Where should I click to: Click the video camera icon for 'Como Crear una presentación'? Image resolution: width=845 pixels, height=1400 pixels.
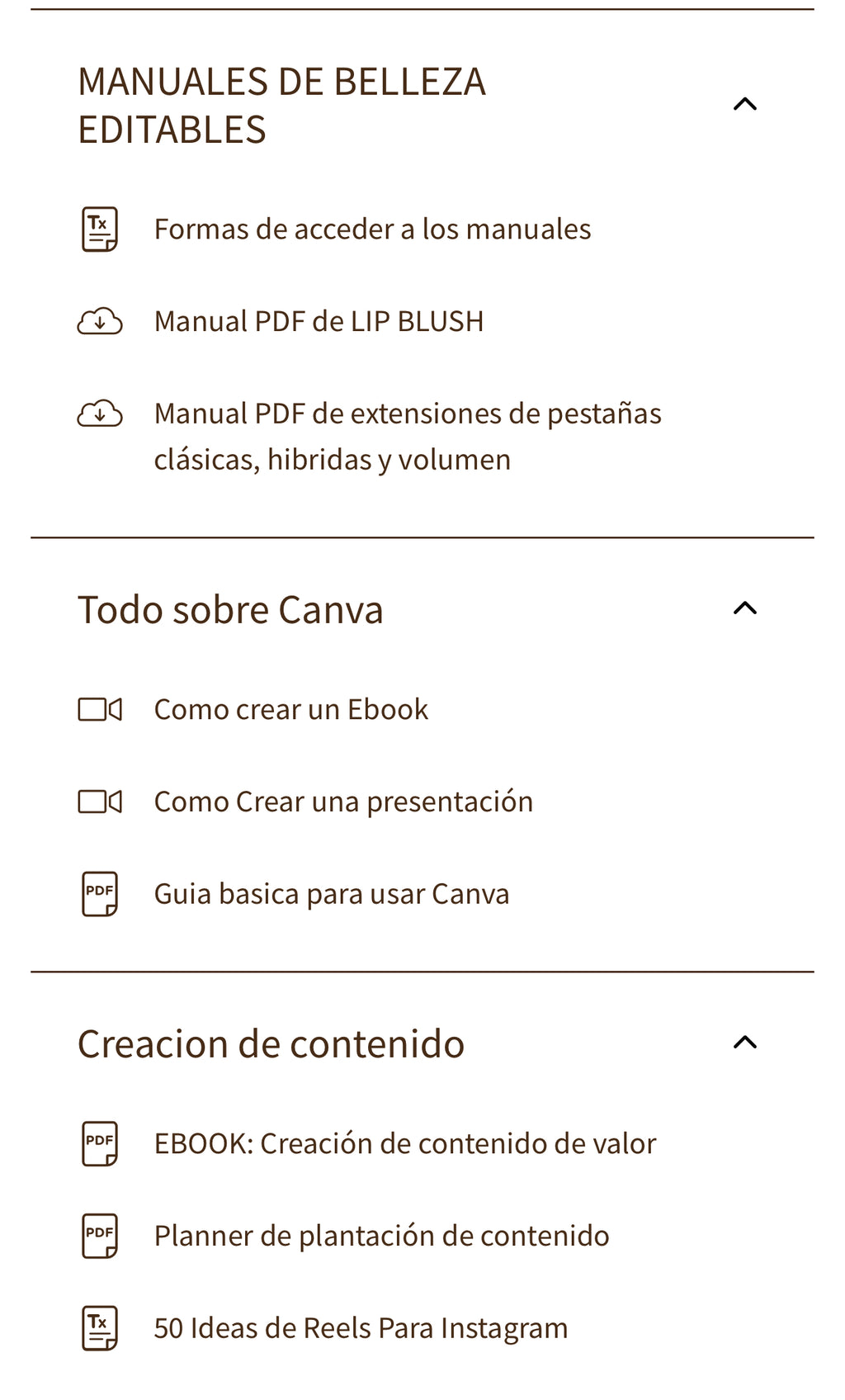coord(100,801)
